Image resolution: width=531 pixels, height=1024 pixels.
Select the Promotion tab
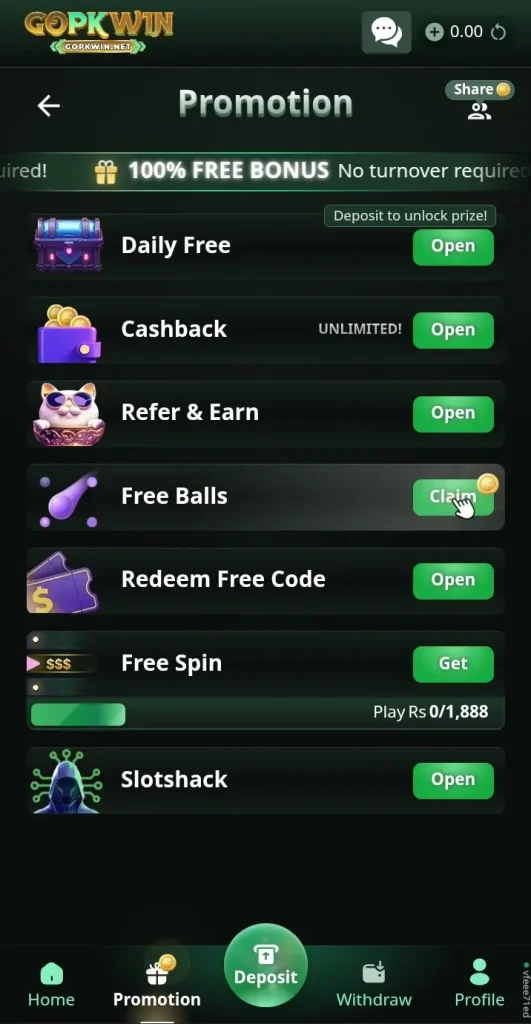157,985
